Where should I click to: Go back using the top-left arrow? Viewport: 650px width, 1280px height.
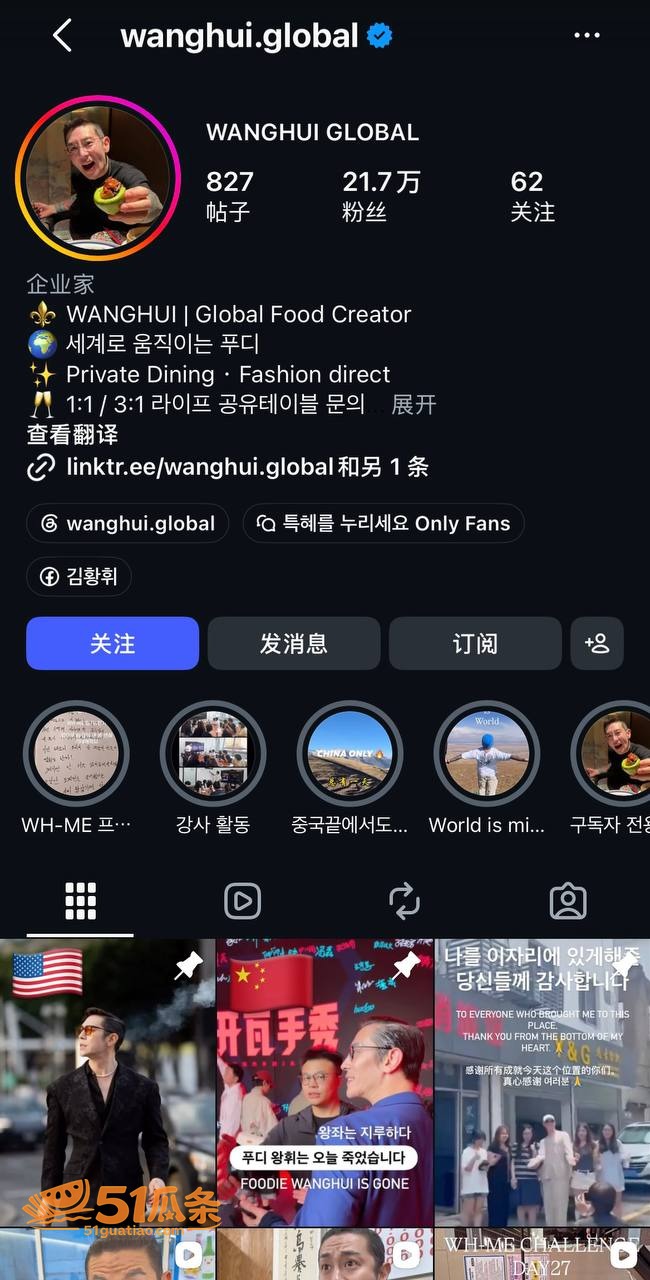(62, 36)
